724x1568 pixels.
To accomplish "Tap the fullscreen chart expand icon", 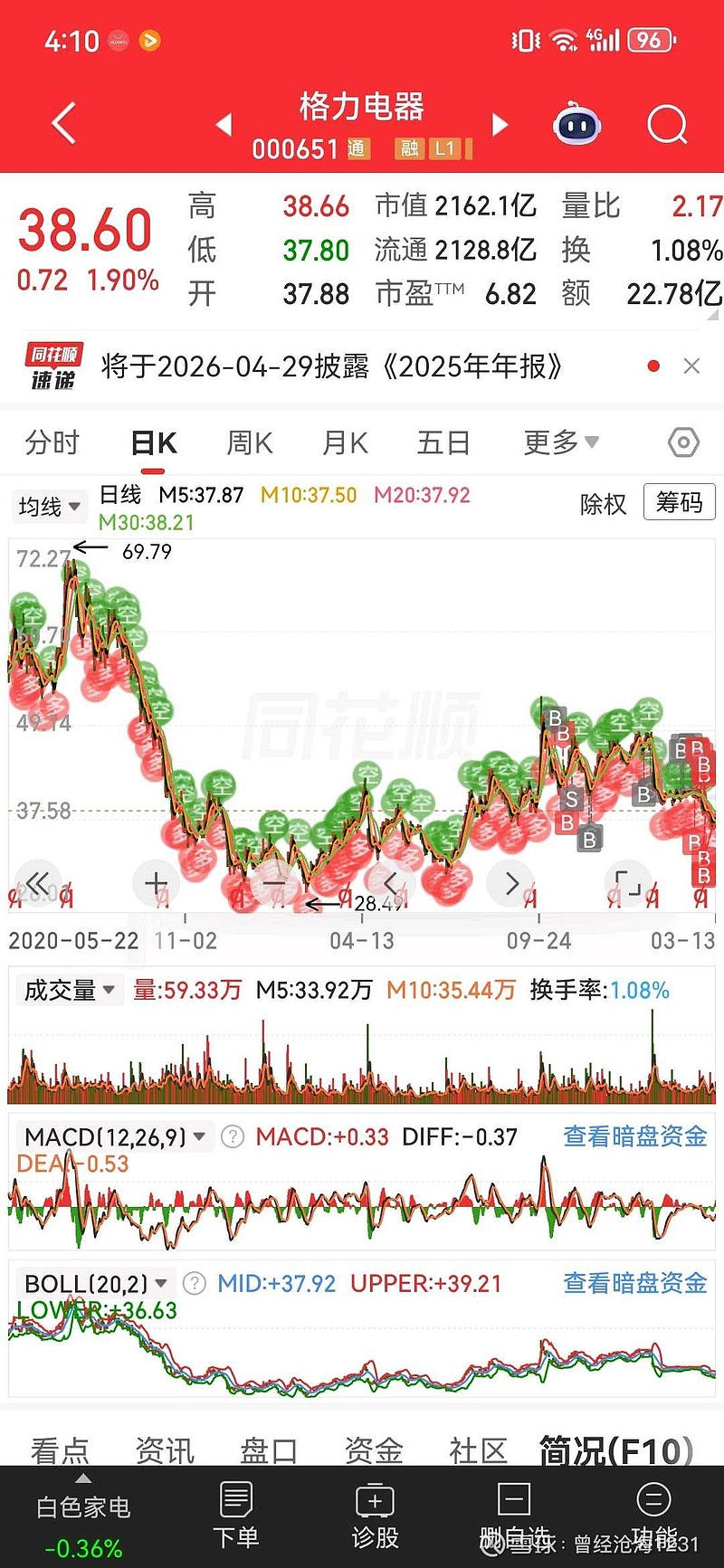I will click(x=627, y=883).
